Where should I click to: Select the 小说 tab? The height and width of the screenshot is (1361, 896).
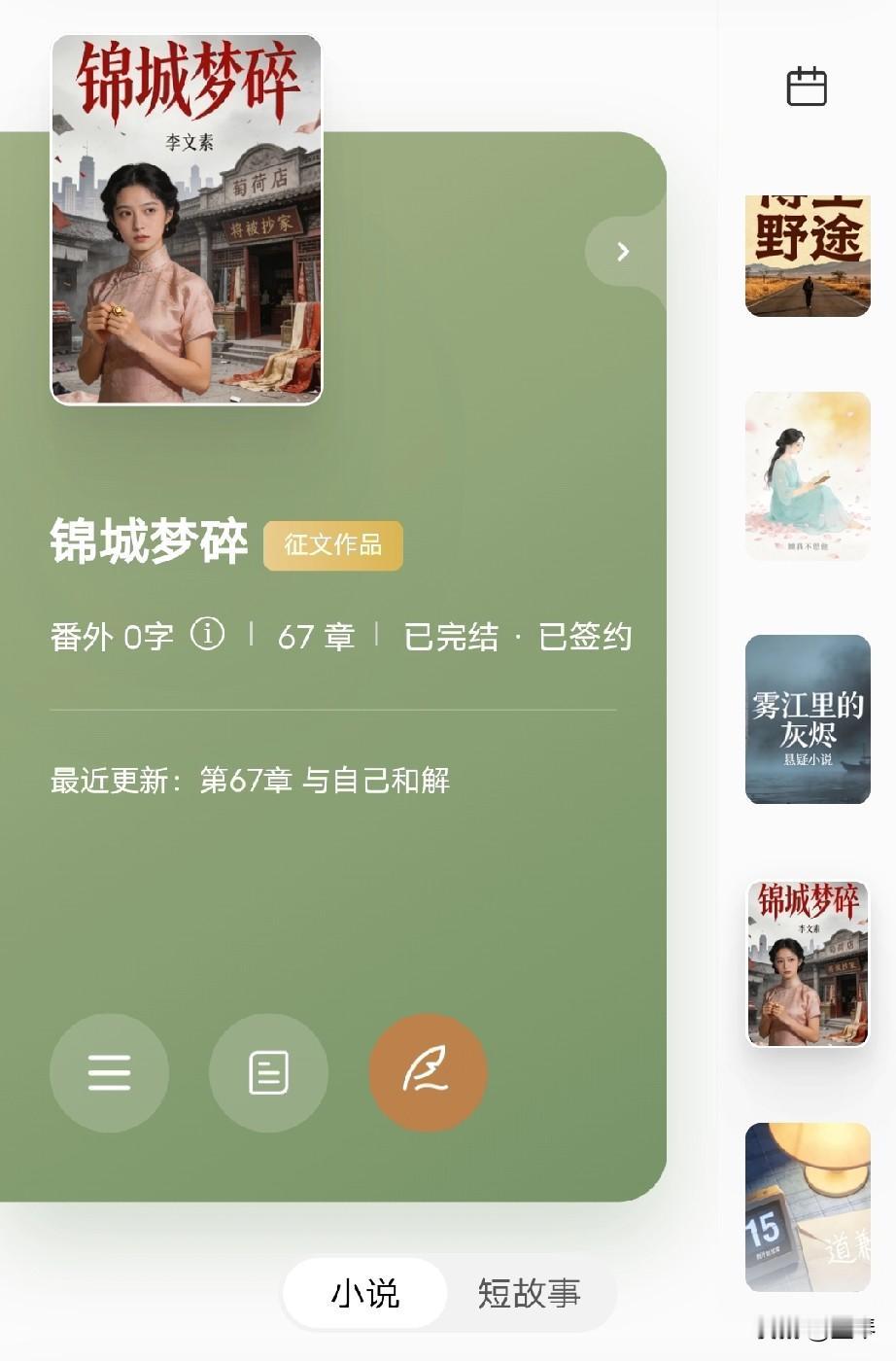(x=364, y=1292)
